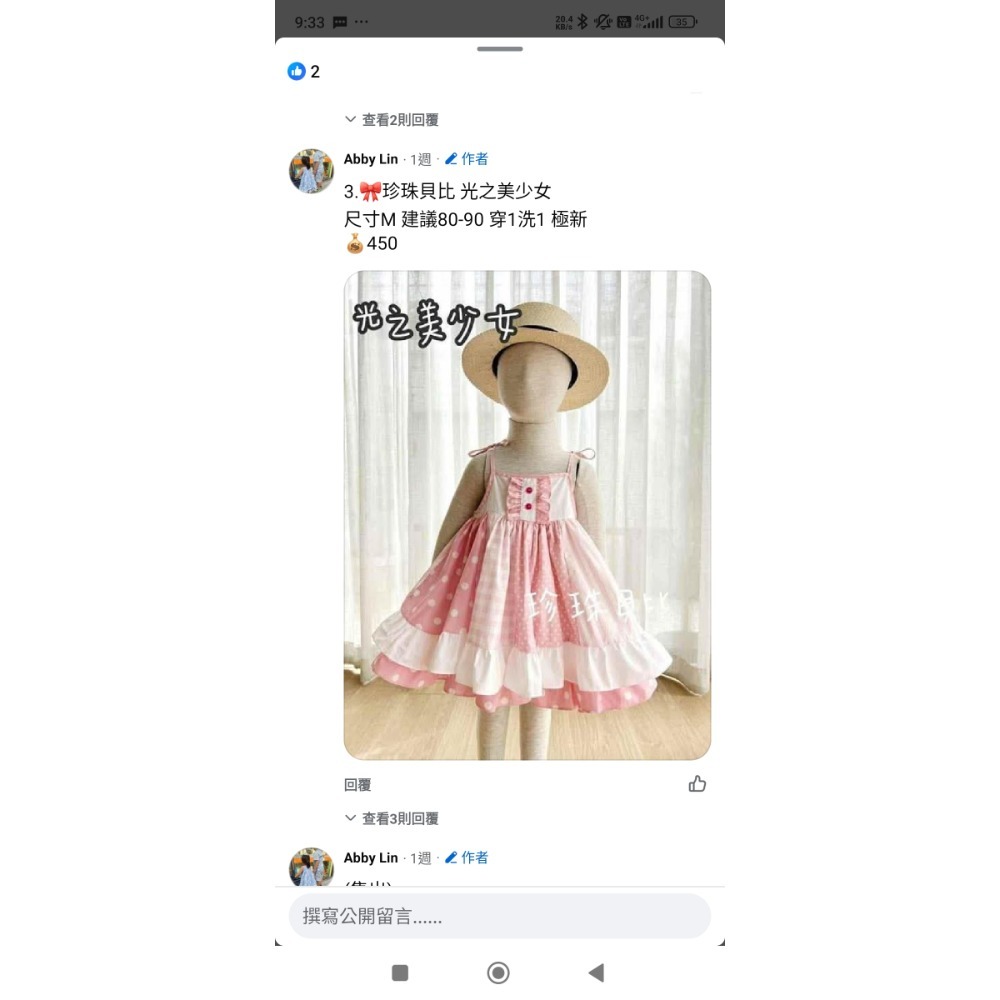Tap 回覆 under the dress photo
This screenshot has height=1000, width=1000.
click(357, 785)
